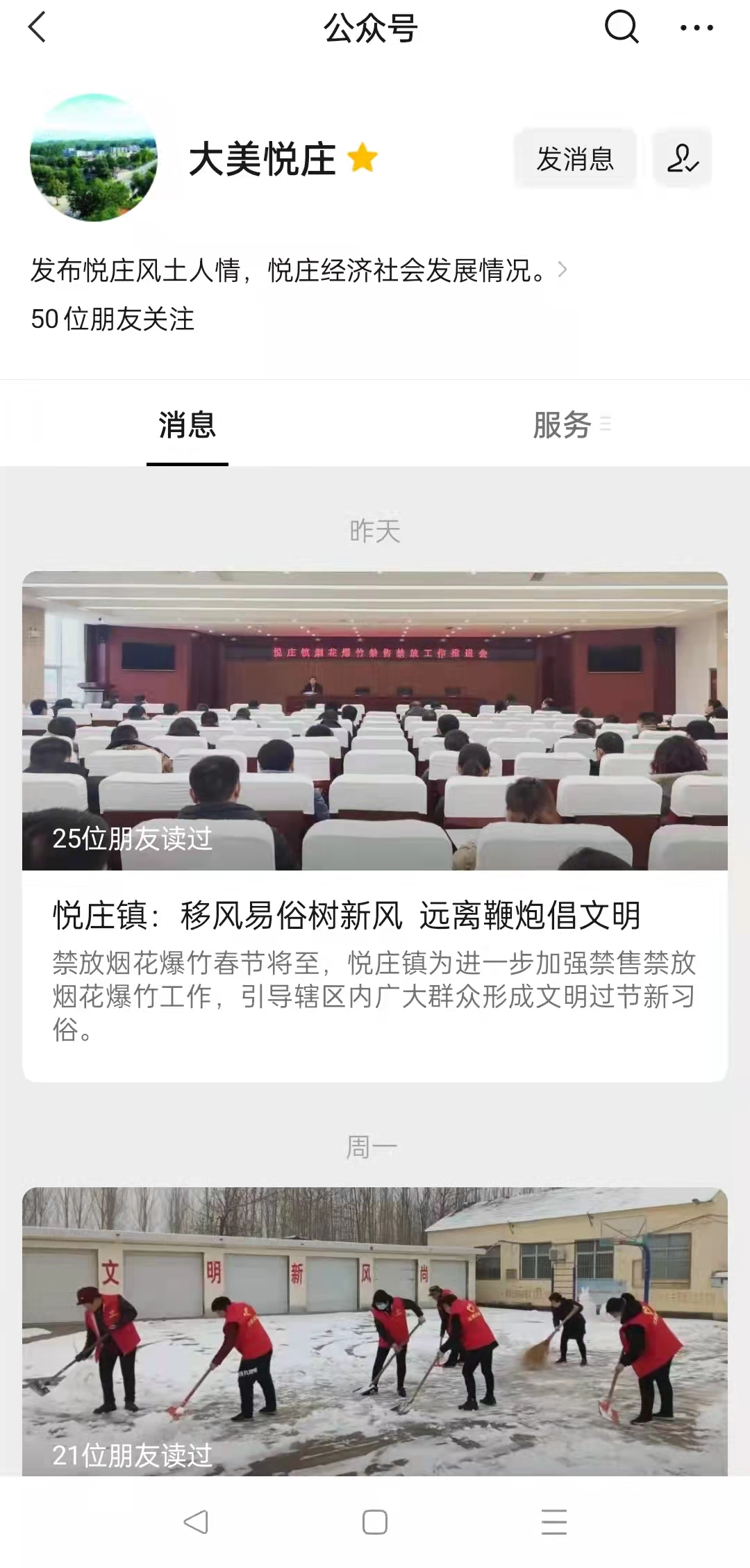Switch to the 消息 tab

click(x=187, y=425)
